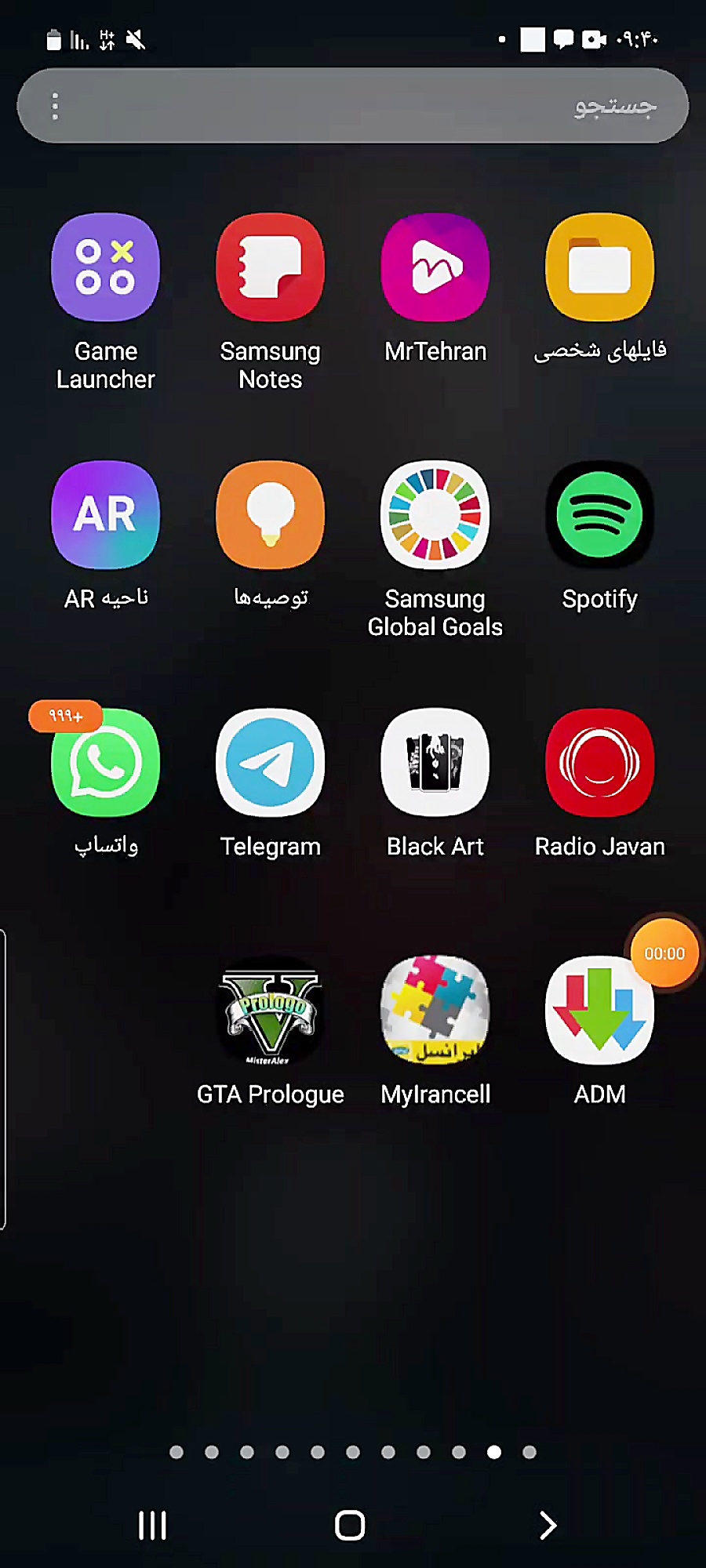Launch Spotify
706x1568 pixels.
pyautogui.click(x=599, y=515)
